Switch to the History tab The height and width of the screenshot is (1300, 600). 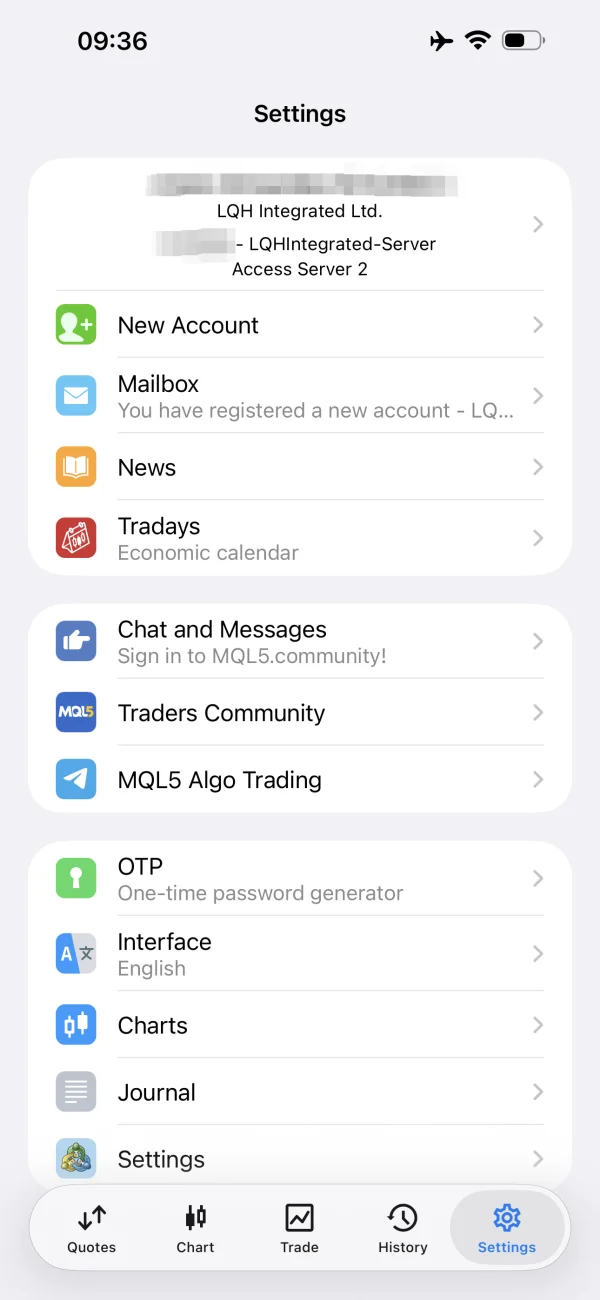click(403, 1229)
